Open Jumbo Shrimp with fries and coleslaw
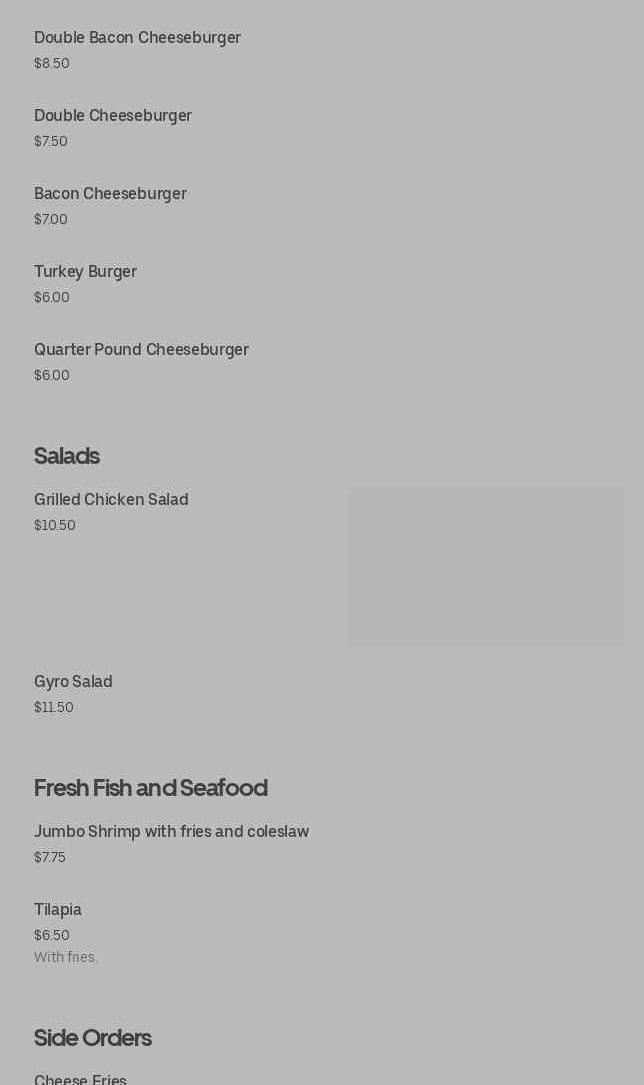This screenshot has height=1085, width=644. point(171,832)
